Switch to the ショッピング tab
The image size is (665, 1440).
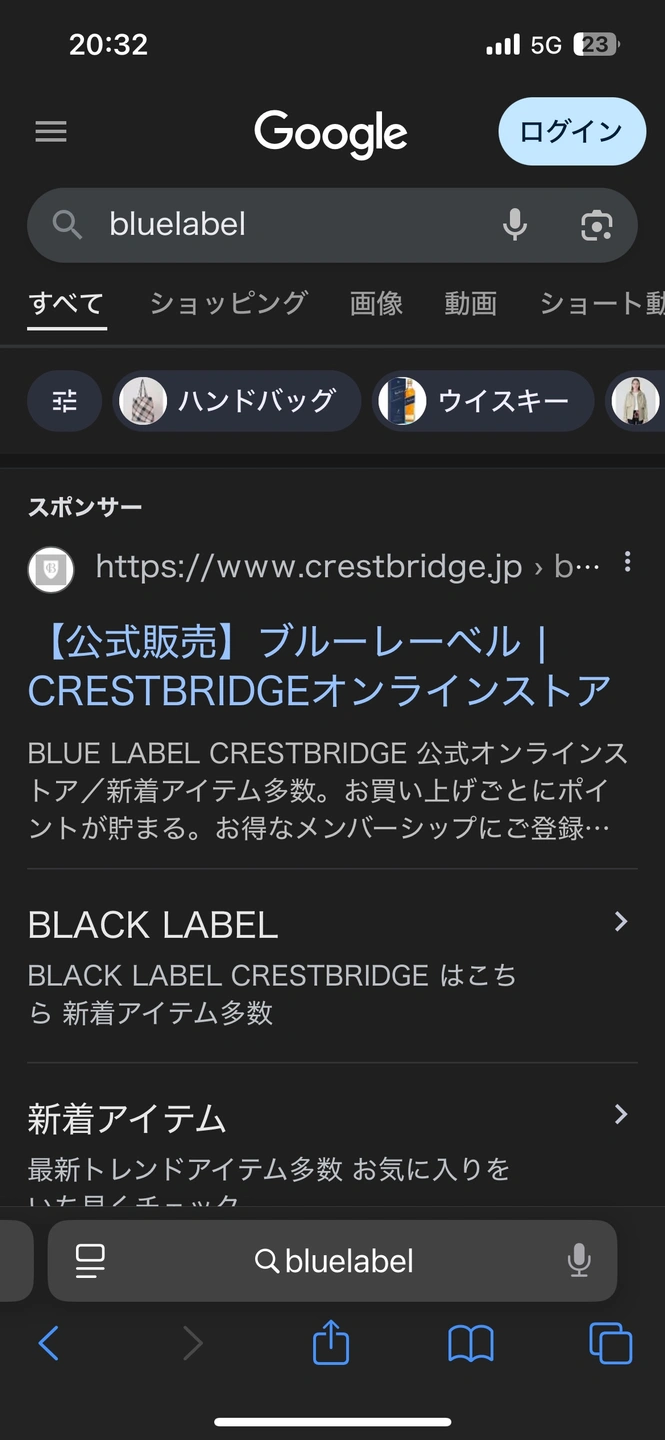tap(228, 303)
